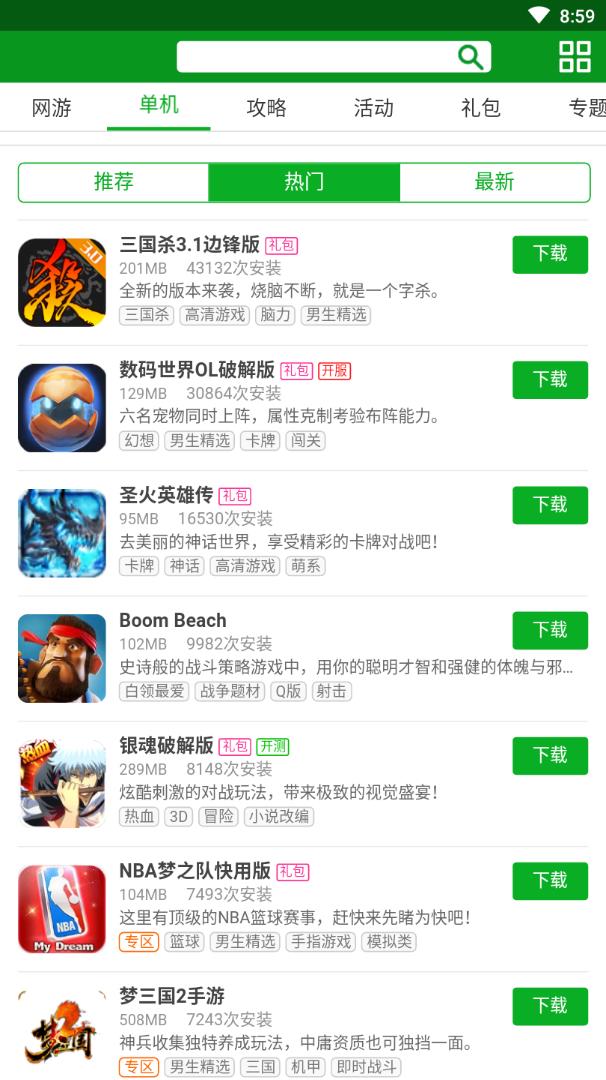Open 银魂破解版 game details

coord(166,746)
